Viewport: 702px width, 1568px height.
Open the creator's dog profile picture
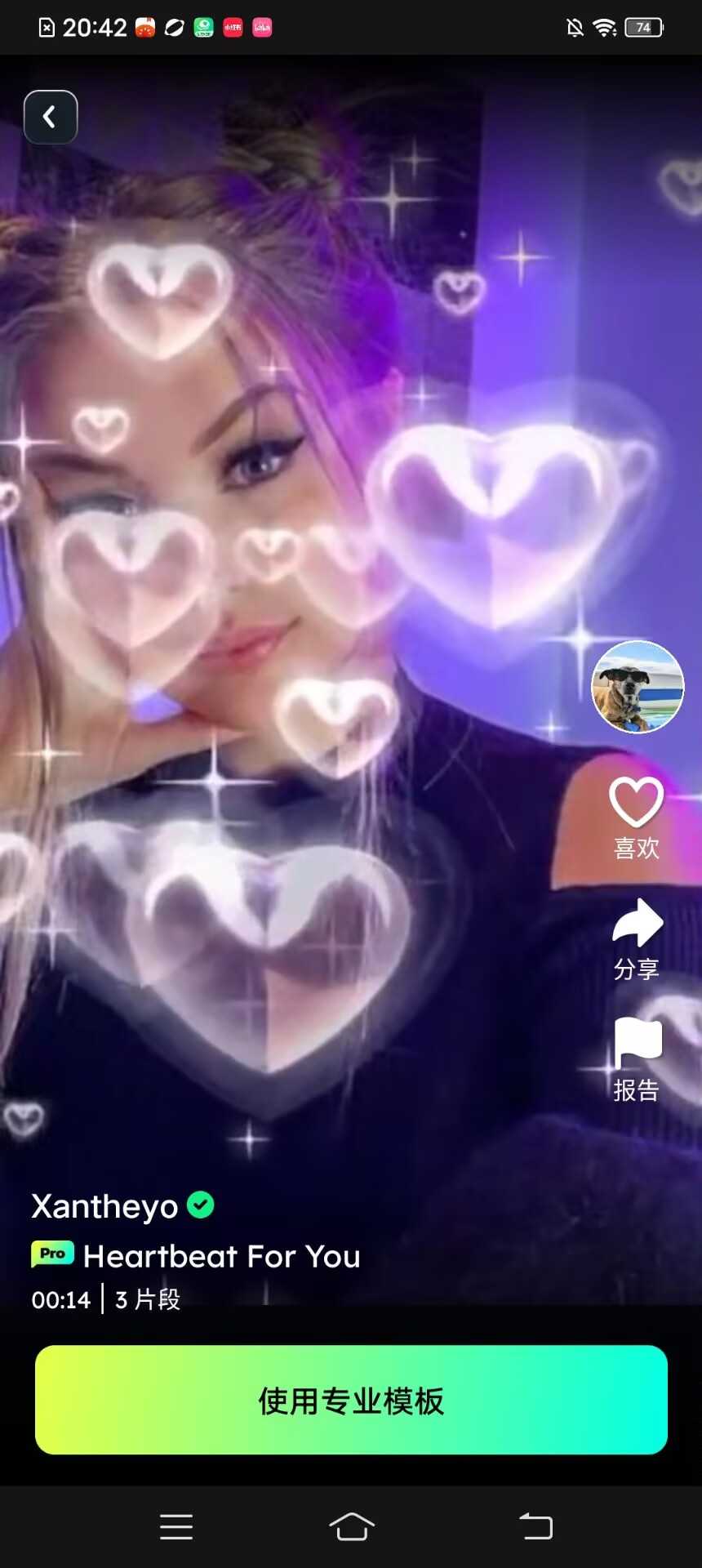[637, 687]
